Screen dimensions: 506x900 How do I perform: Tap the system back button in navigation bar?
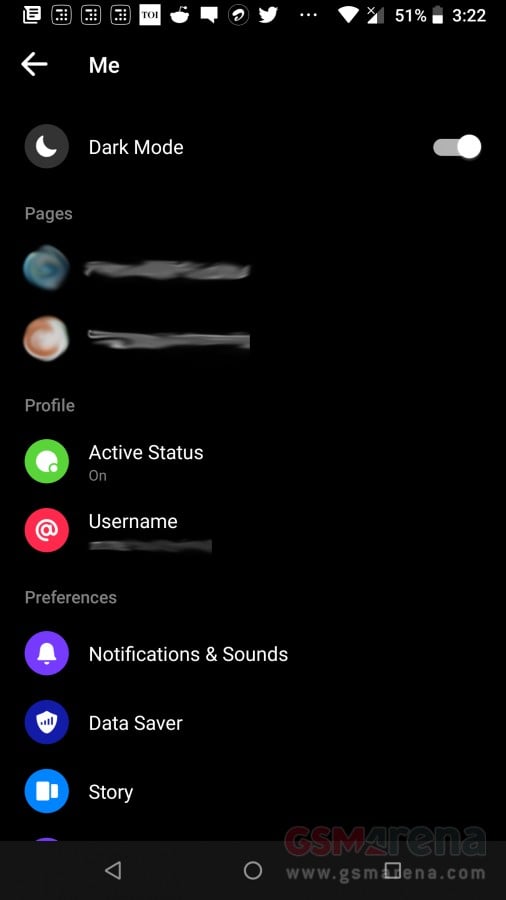pyautogui.click(x=113, y=871)
